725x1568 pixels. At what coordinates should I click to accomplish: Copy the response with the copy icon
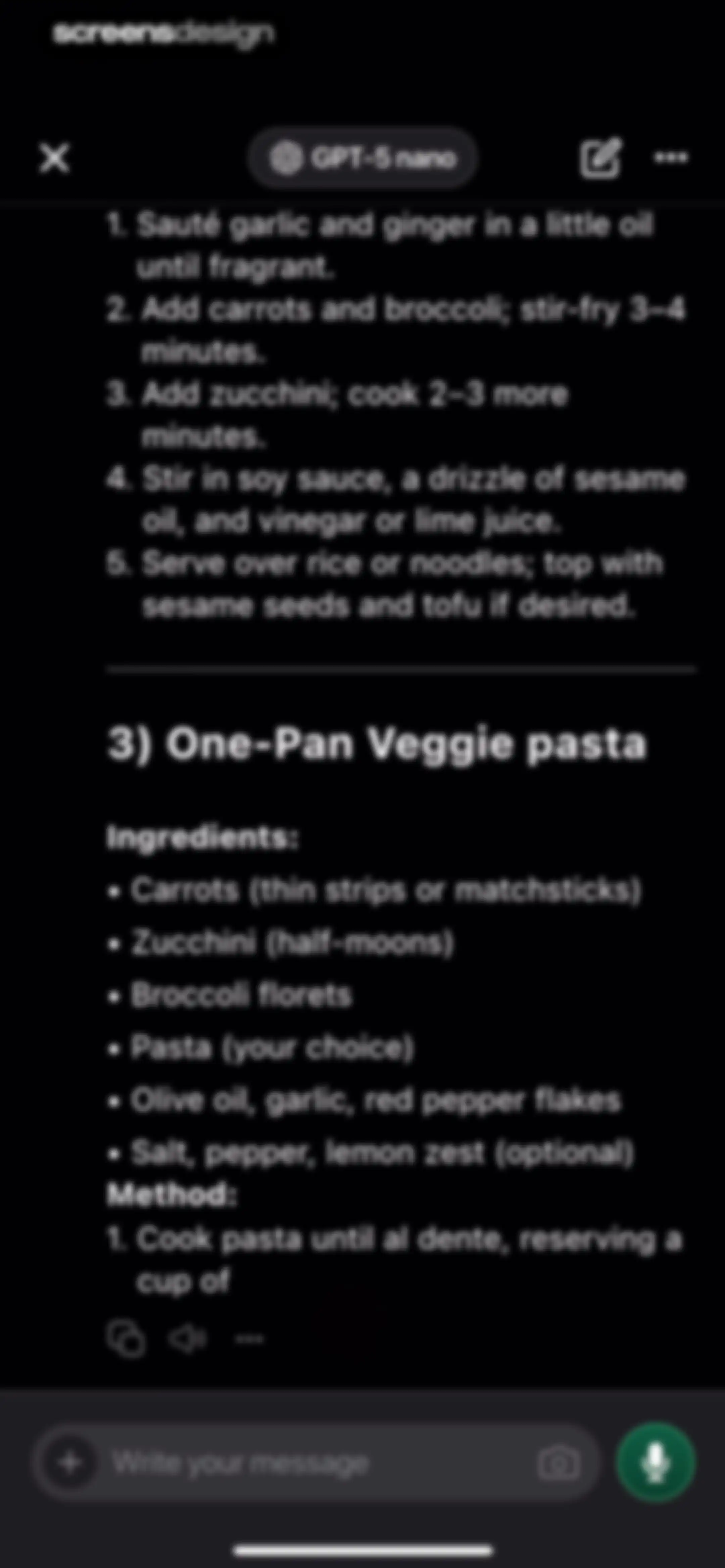pos(127,1339)
